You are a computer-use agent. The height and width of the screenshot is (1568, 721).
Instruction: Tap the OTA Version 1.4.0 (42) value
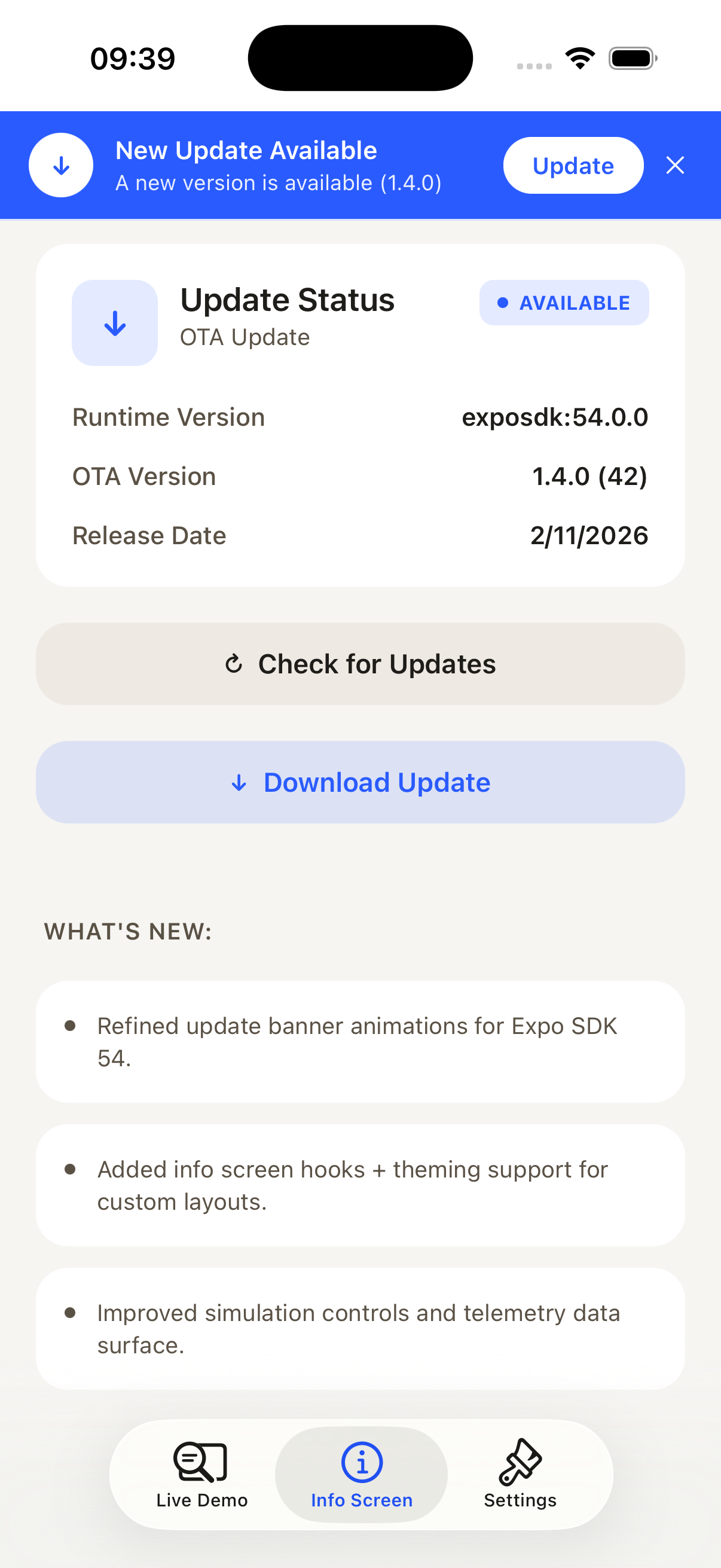(589, 476)
